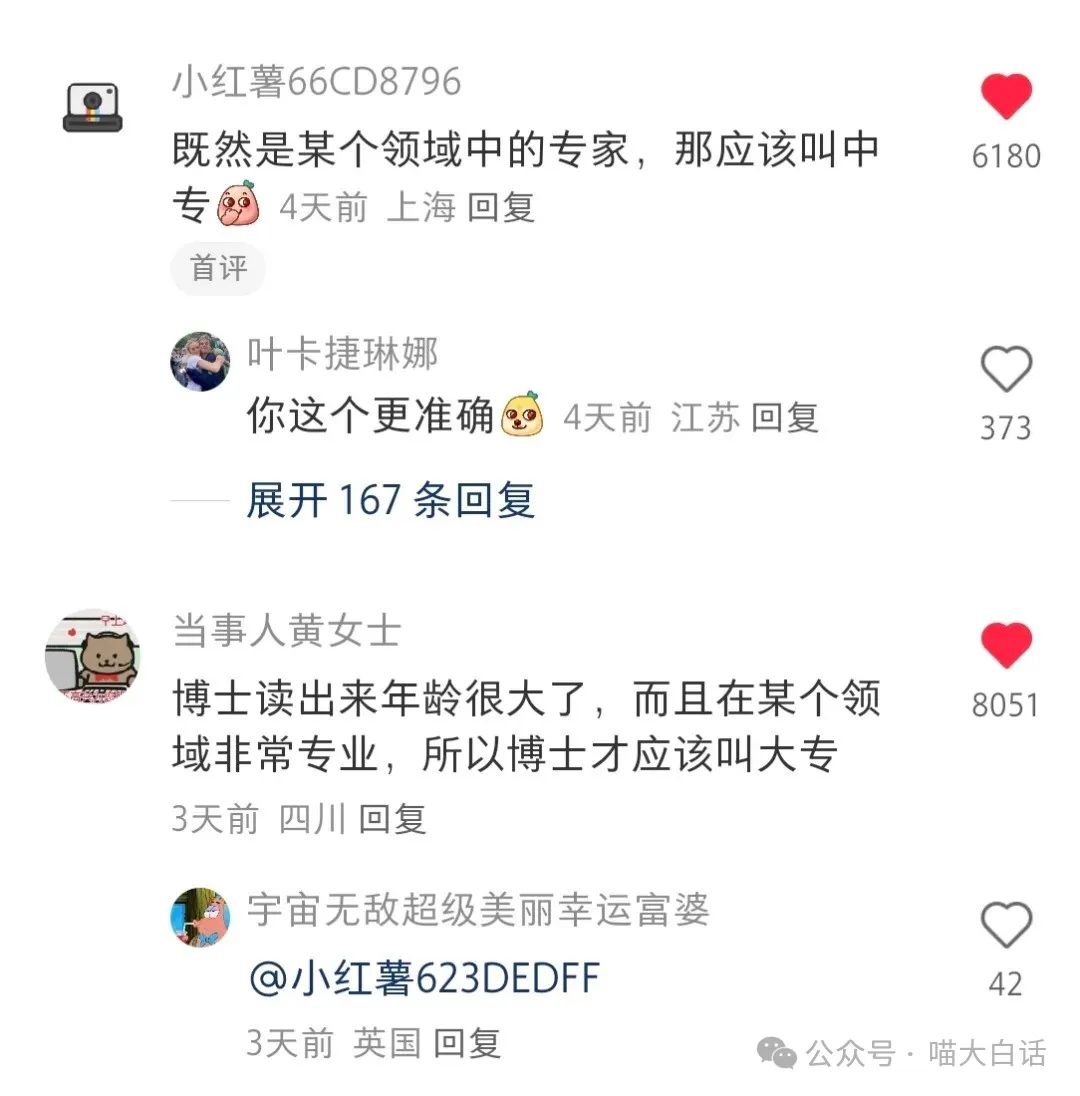Visit 宇宙无敌超级美丽幸运富婆's avatar profile
1080x1096 pixels.
point(200,917)
